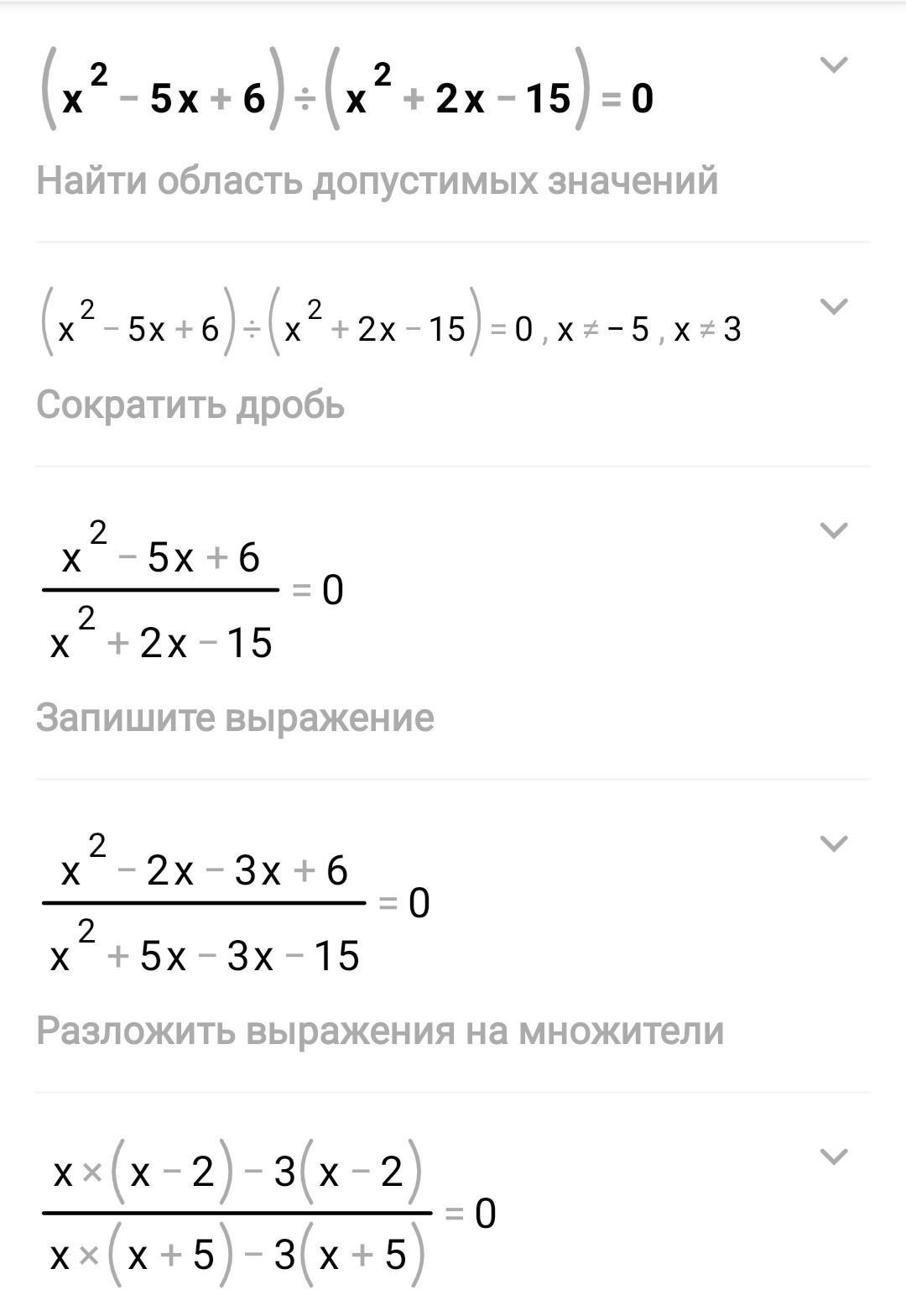Expand the 'Запишите выражение' step chevron

point(833,530)
